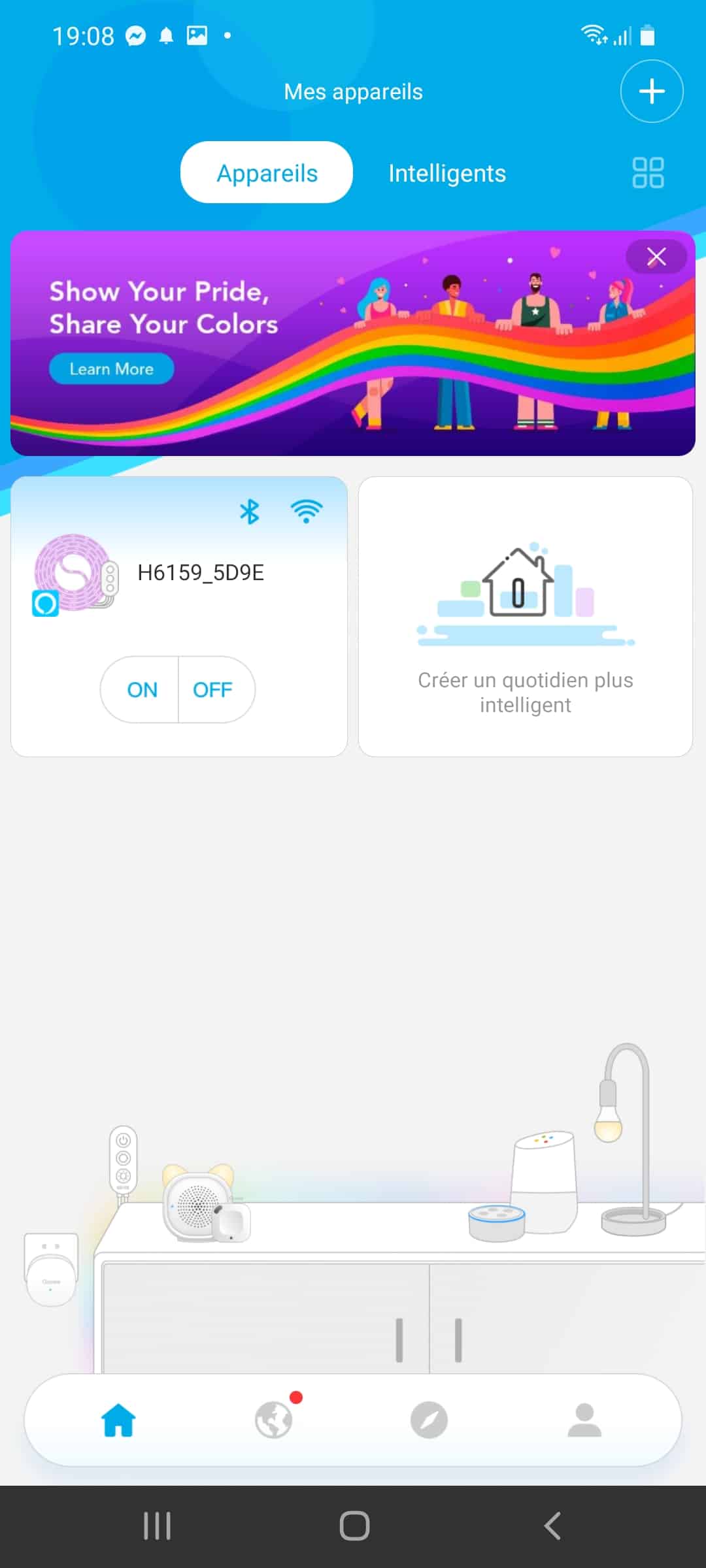Open the compass discover tab
706x1568 pixels.
pos(429,1420)
